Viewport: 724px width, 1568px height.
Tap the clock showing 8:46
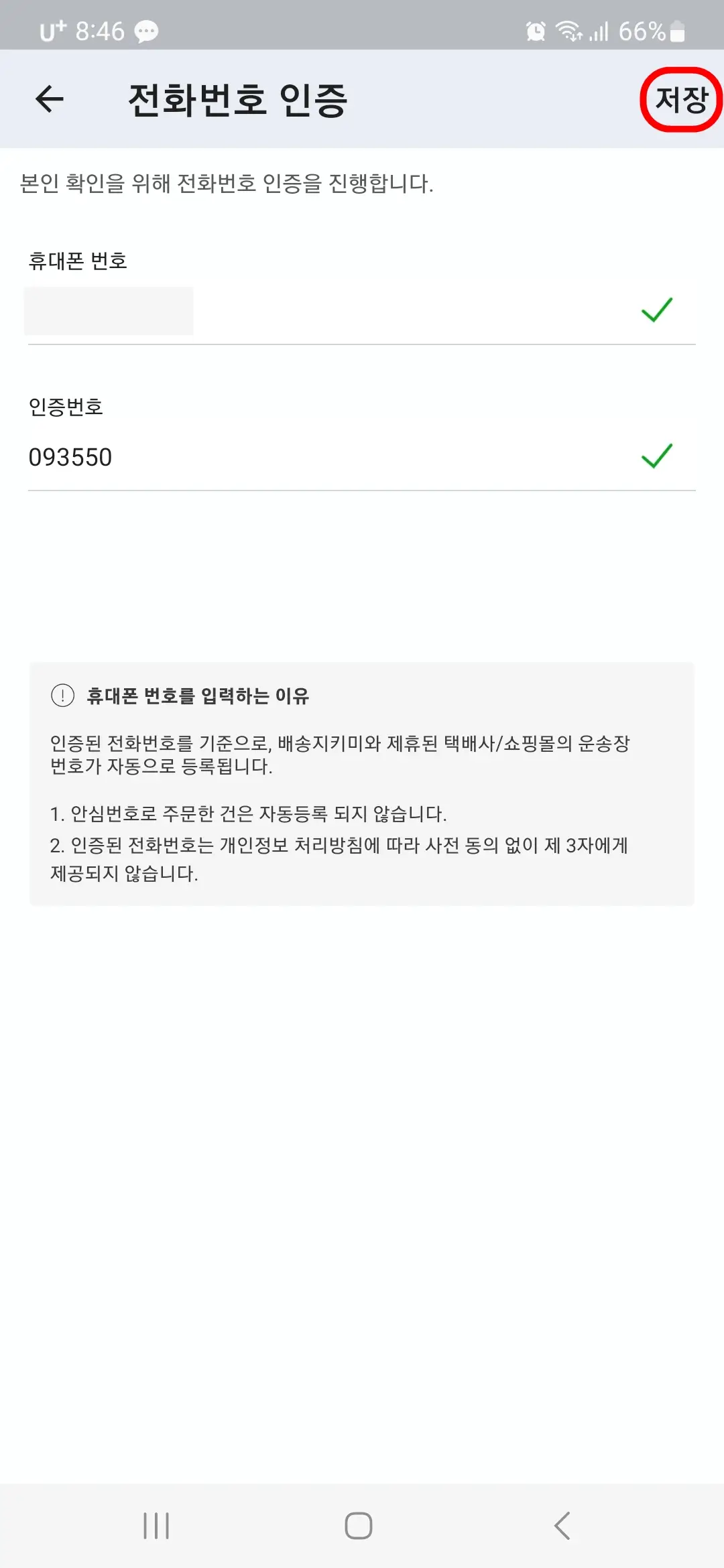point(101,30)
